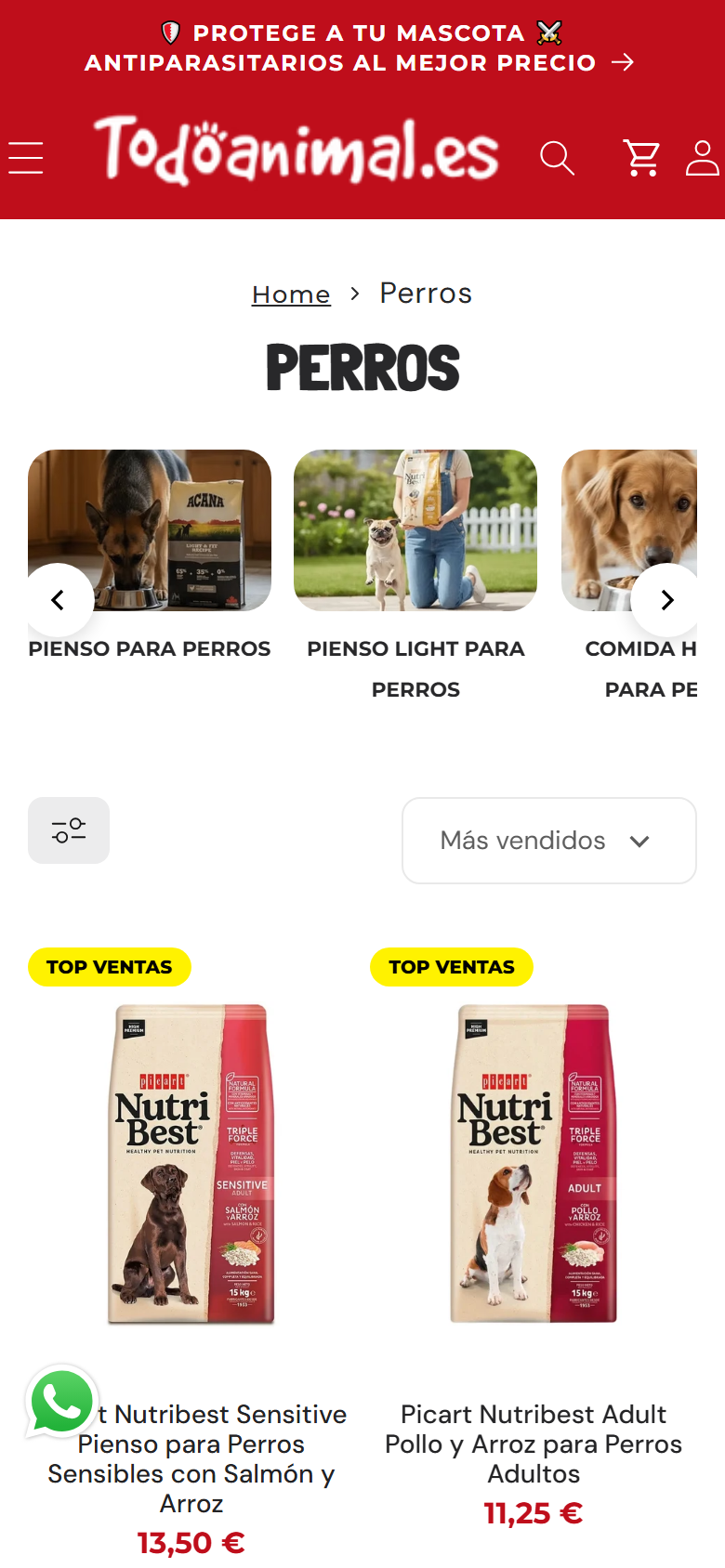Open the hamburger menu
The width and height of the screenshot is (725, 1568).
26,158
